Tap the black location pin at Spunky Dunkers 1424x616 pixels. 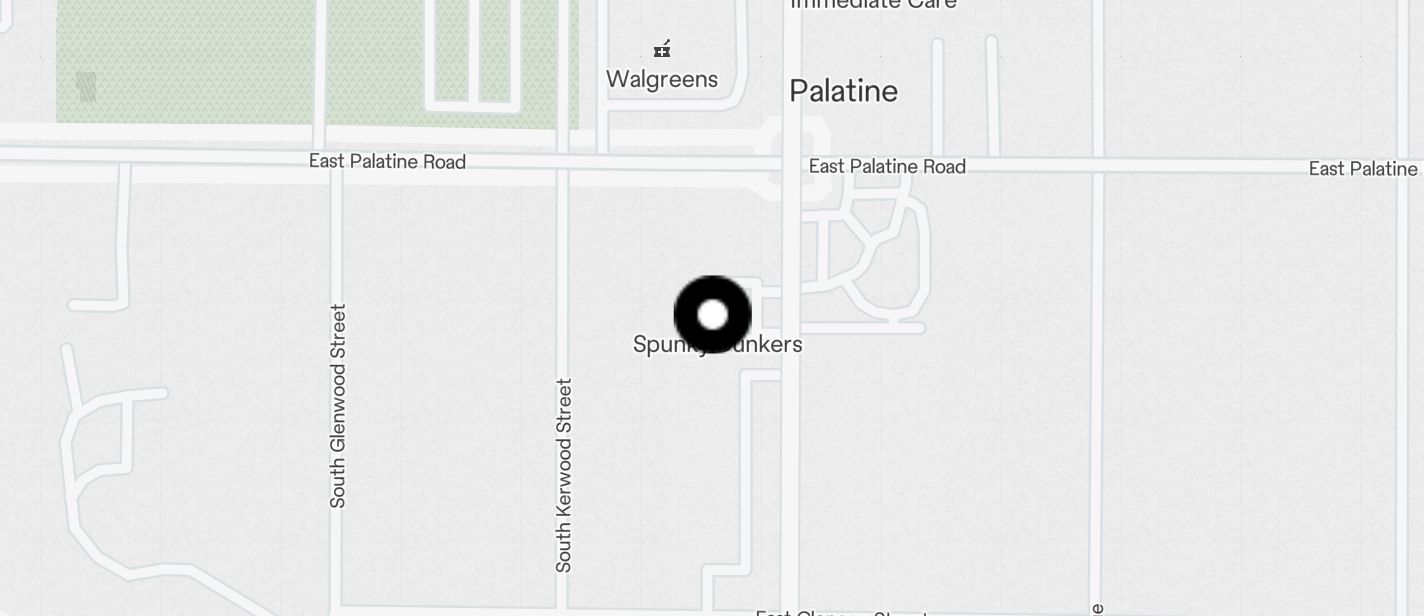click(x=712, y=315)
